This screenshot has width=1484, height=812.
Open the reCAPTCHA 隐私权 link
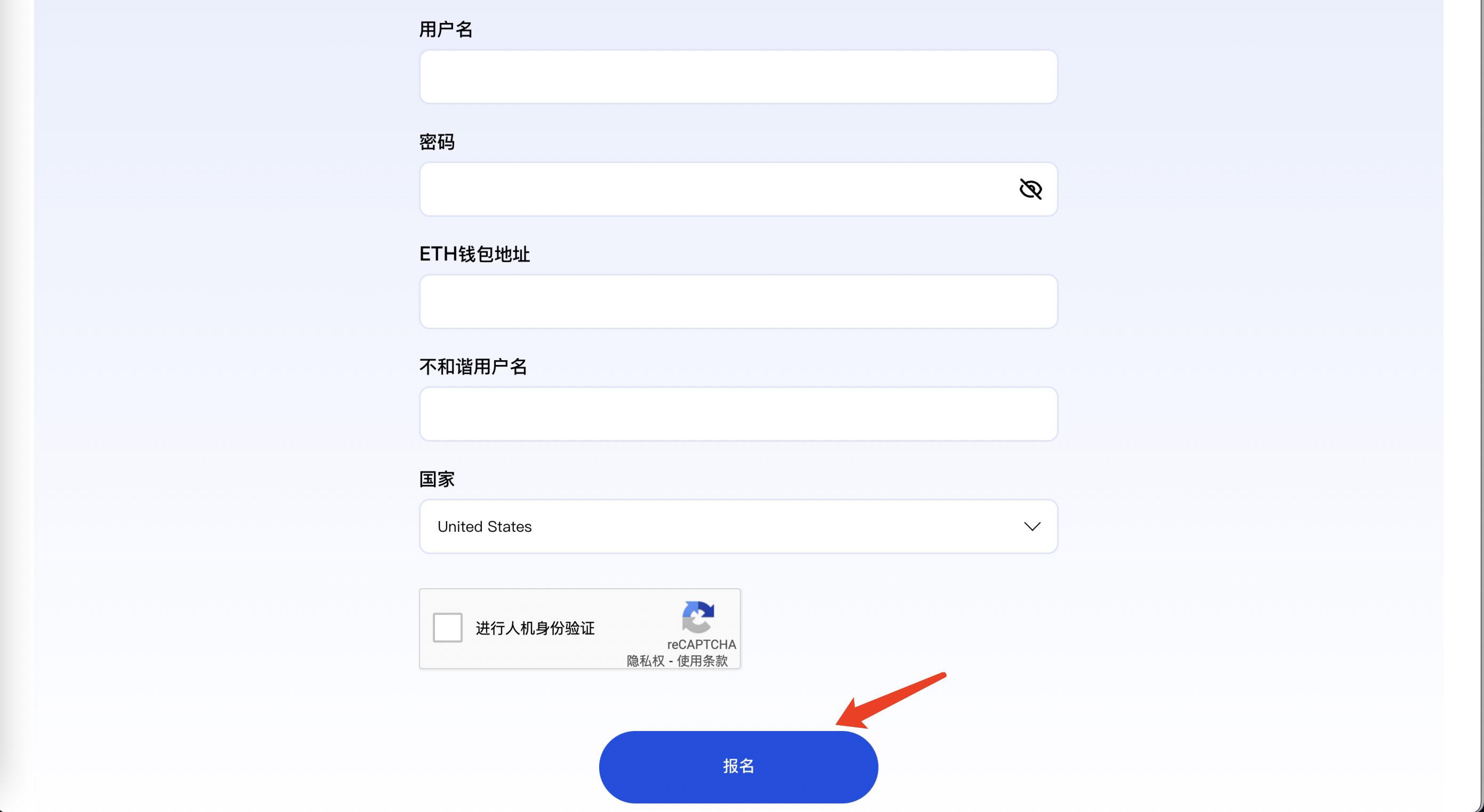[645, 661]
